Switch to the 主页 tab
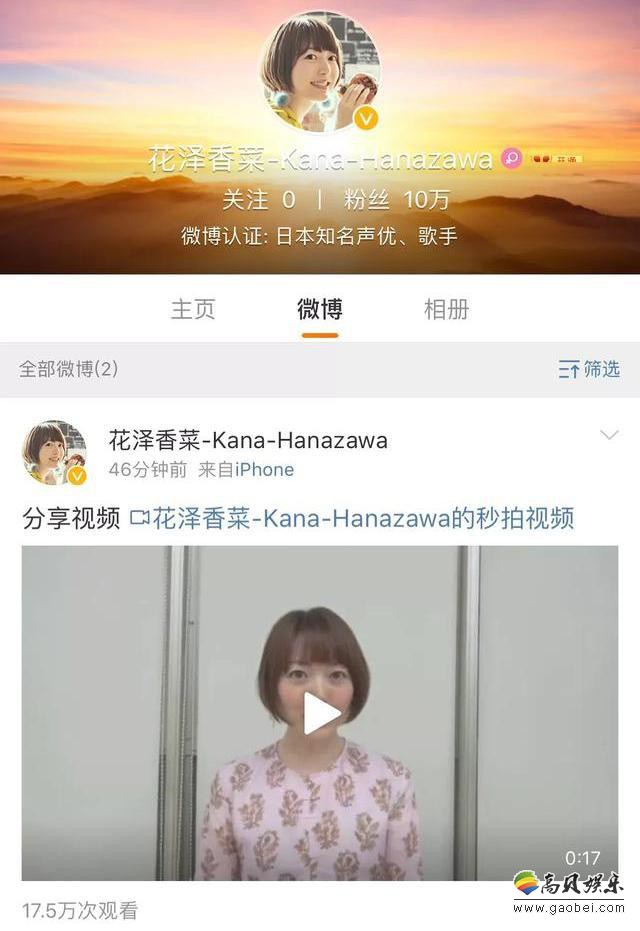Image resolution: width=640 pixels, height=931 pixels. (193, 309)
